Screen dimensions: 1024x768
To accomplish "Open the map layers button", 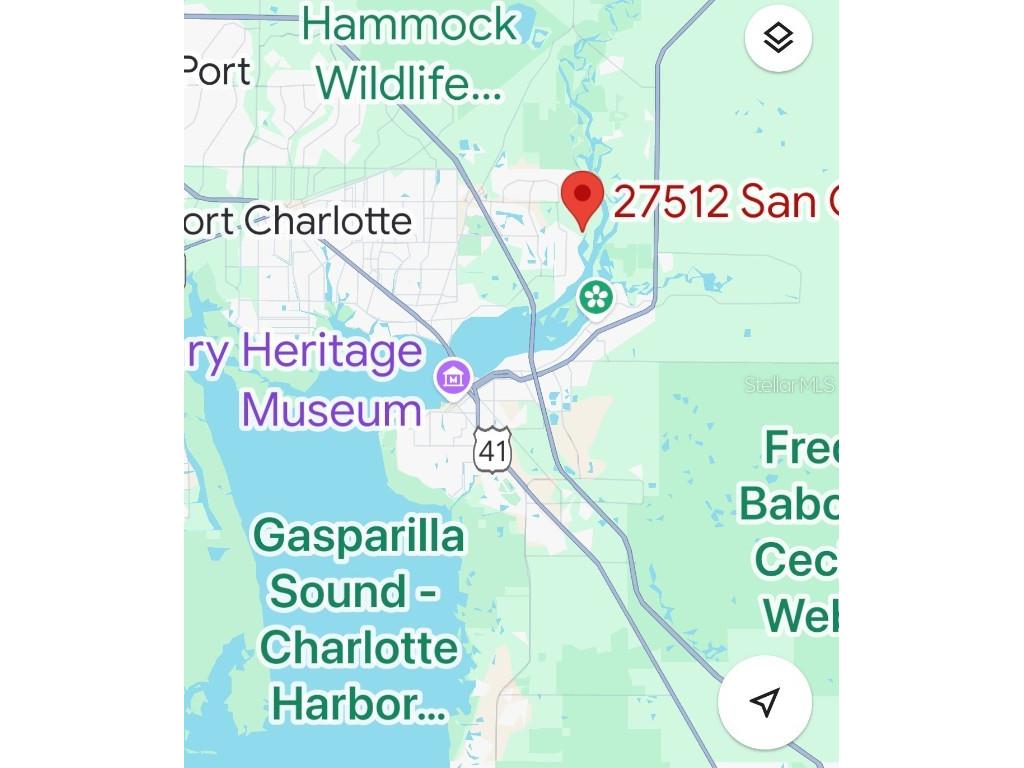I will 778,39.
